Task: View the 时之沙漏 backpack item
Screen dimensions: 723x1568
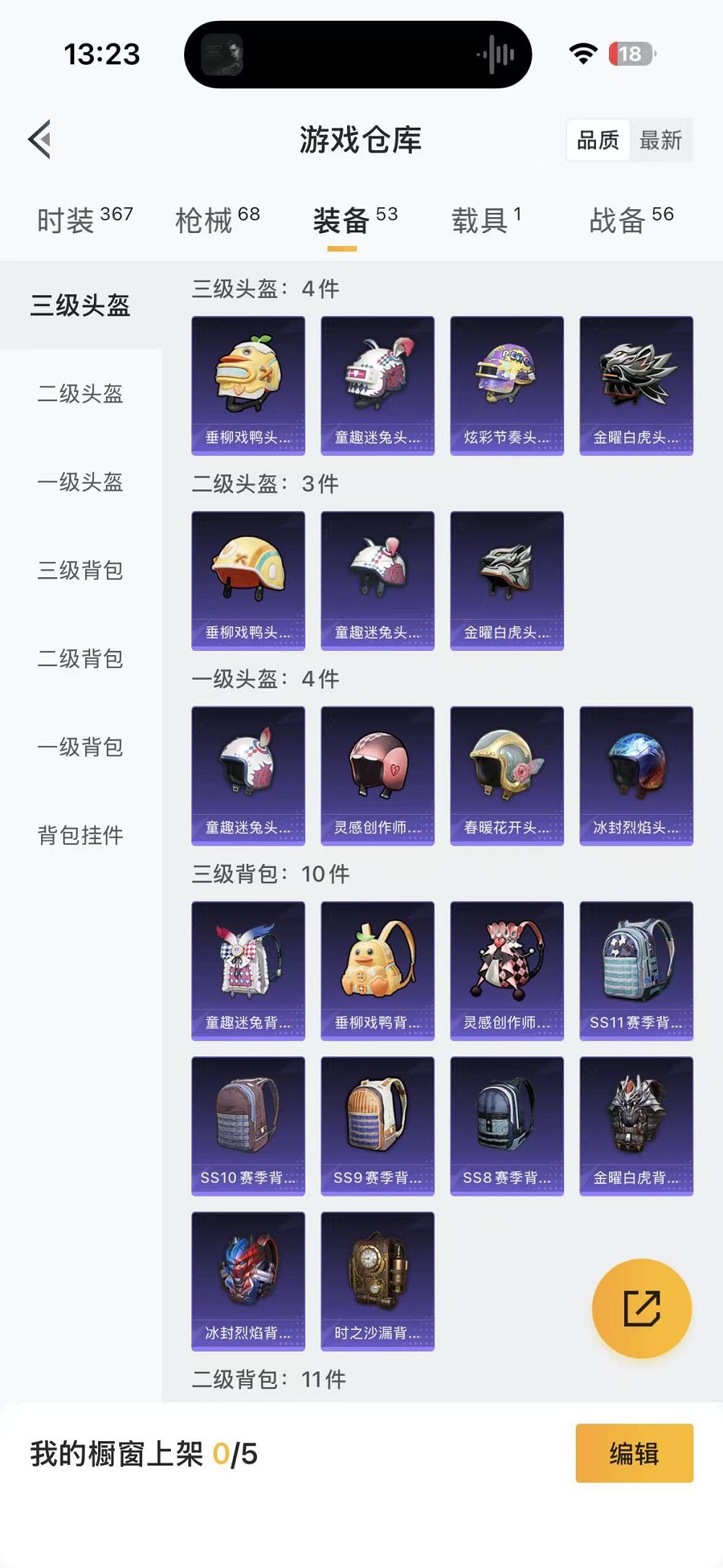Action: coord(377,1281)
